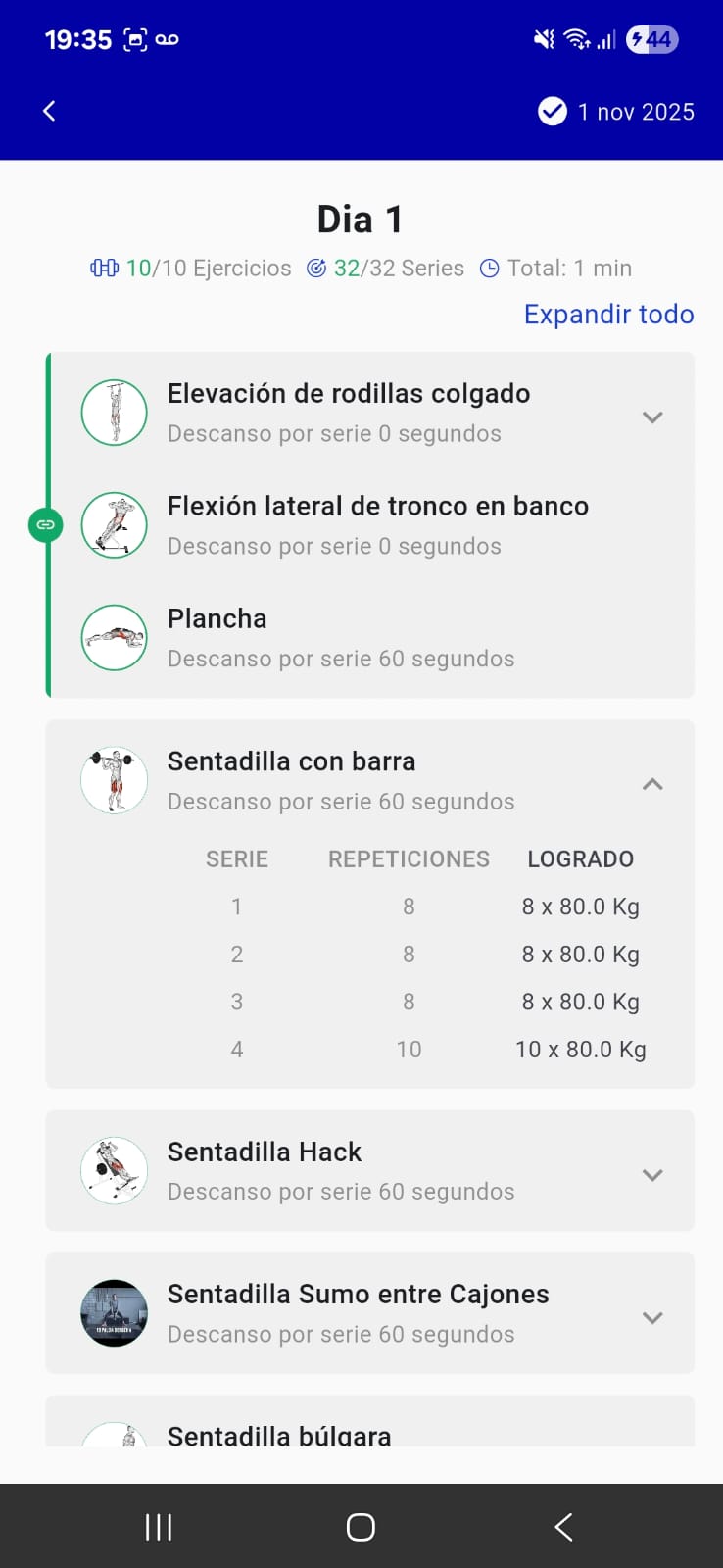The image size is (723, 1568).
Task: Expand the Sentadilla Sumo entre Cajones card
Action: coord(652,1317)
